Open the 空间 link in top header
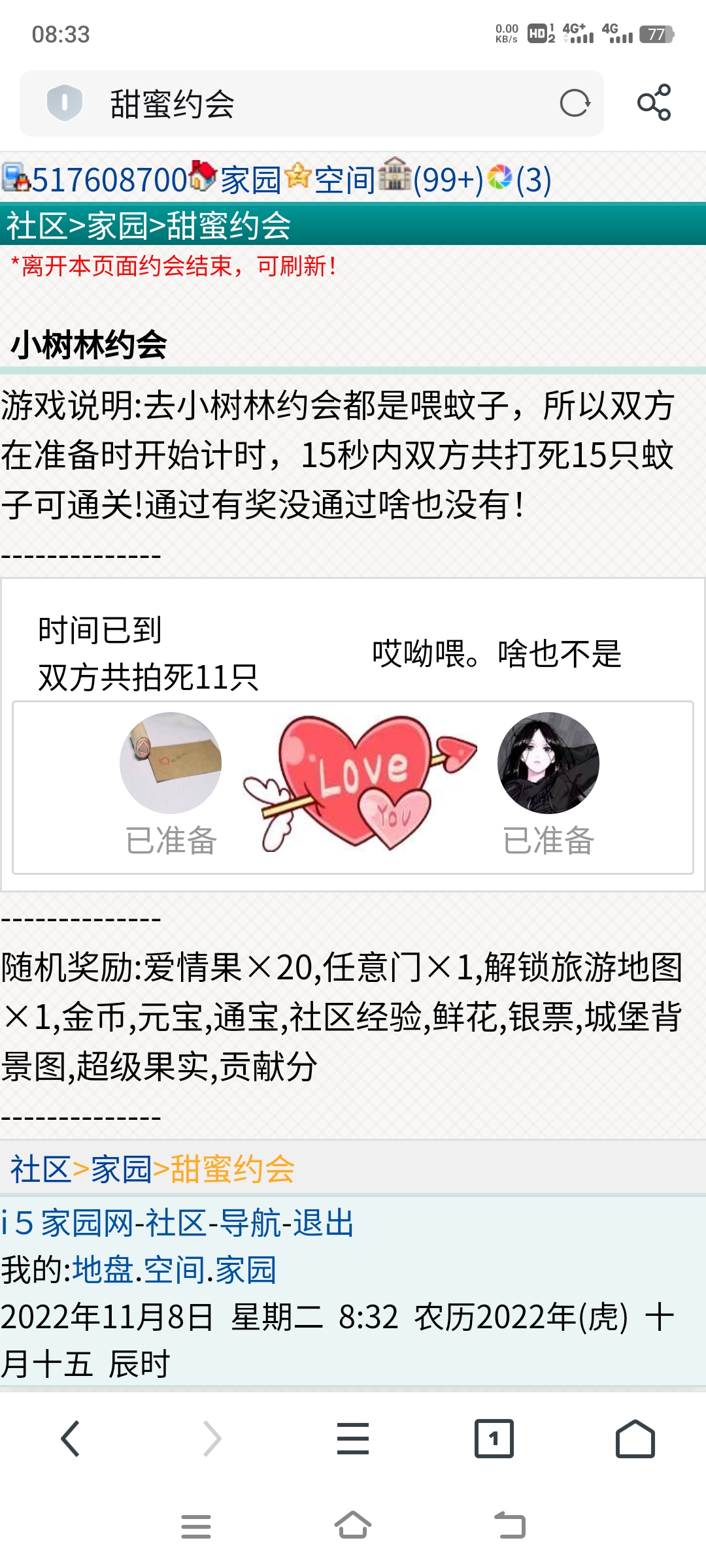The width and height of the screenshot is (706, 1568). coord(345,180)
